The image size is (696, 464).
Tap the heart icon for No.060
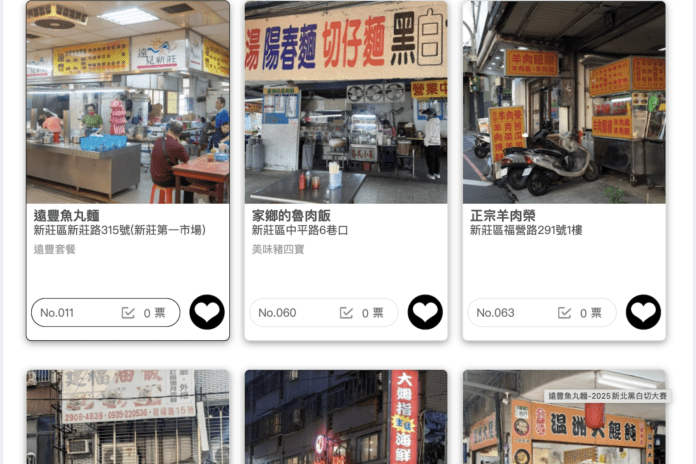click(x=425, y=312)
